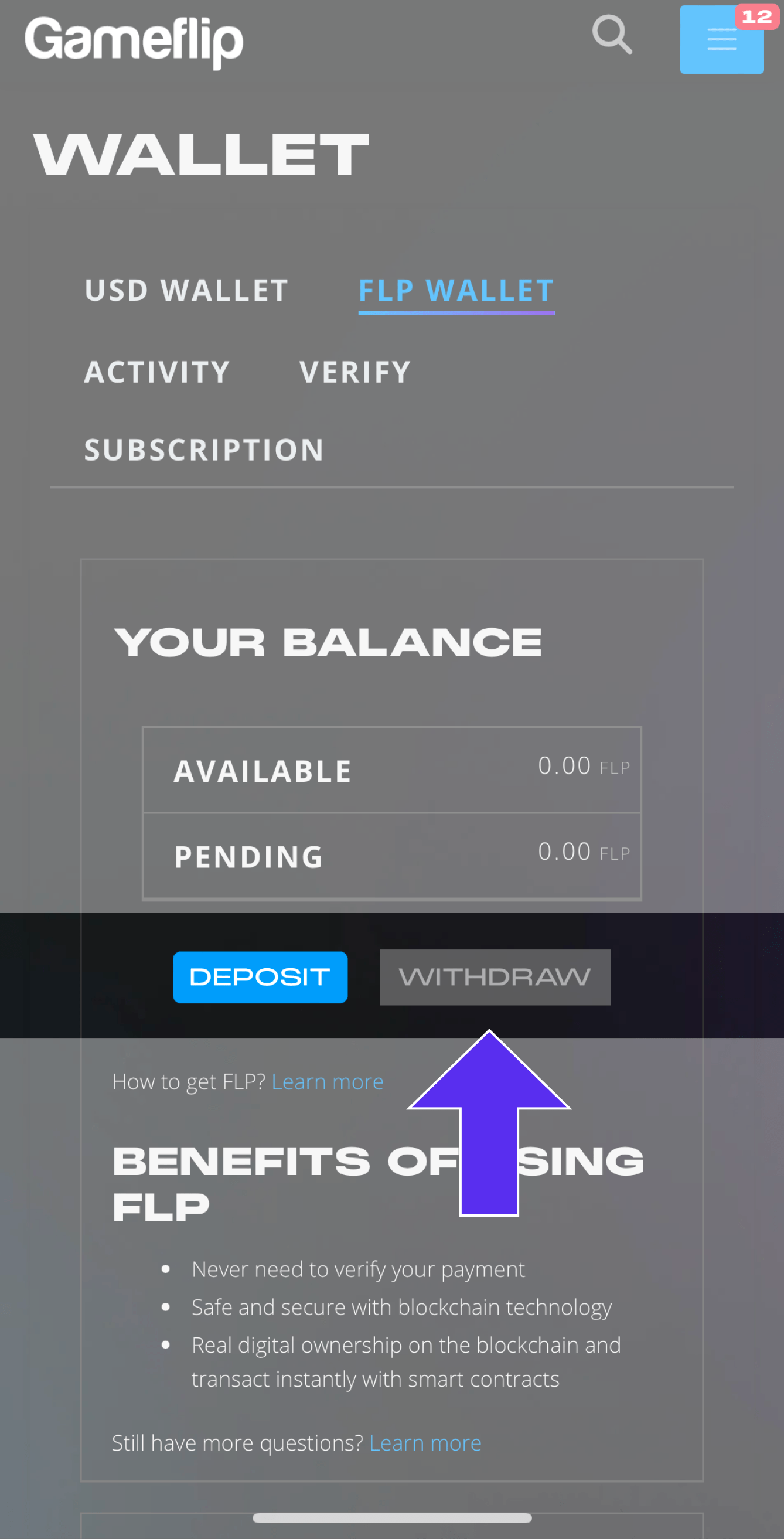784x1539 pixels.
Task: Open the ACTIVITY tab
Action: [x=156, y=372]
